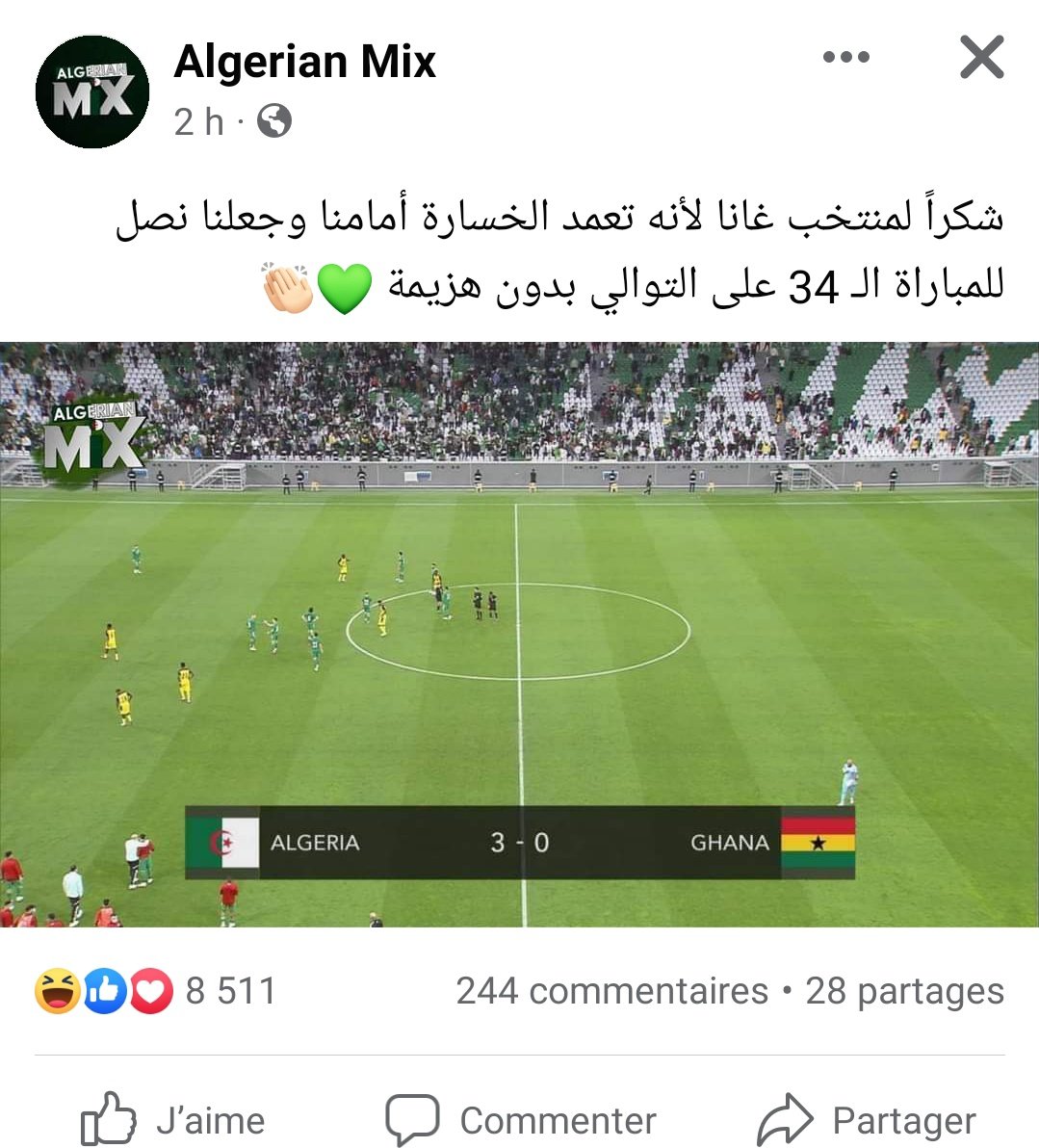1039x1148 pixels.
Task: Open the Algerian Mix profile picture
Action: click(92, 92)
